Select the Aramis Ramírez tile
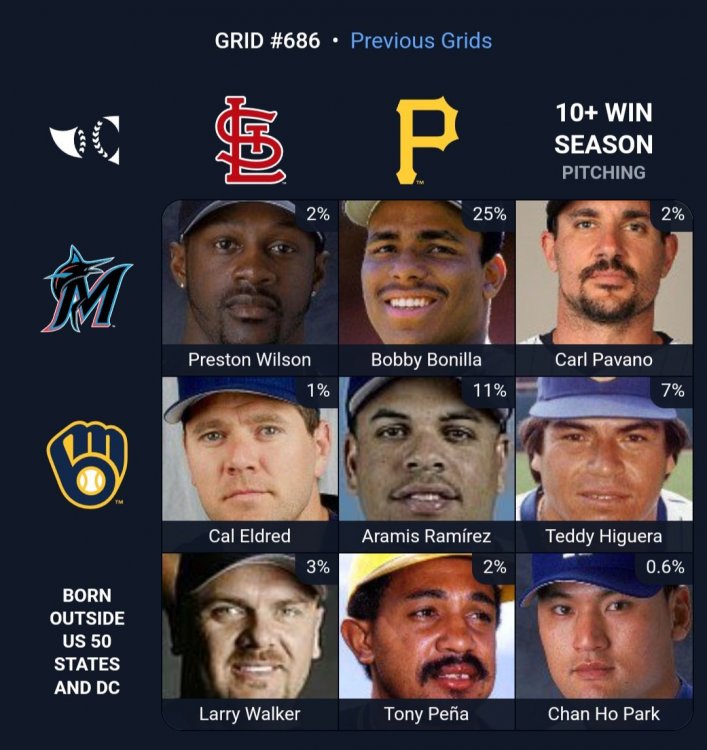 (426, 464)
